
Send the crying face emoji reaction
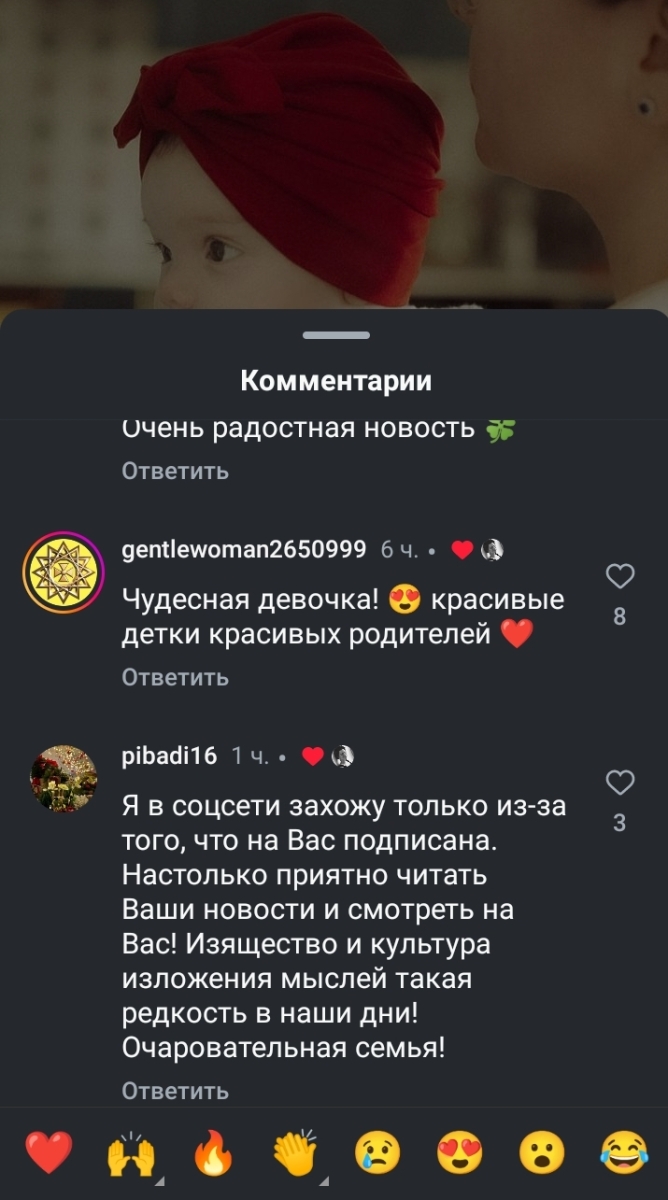377,1156
